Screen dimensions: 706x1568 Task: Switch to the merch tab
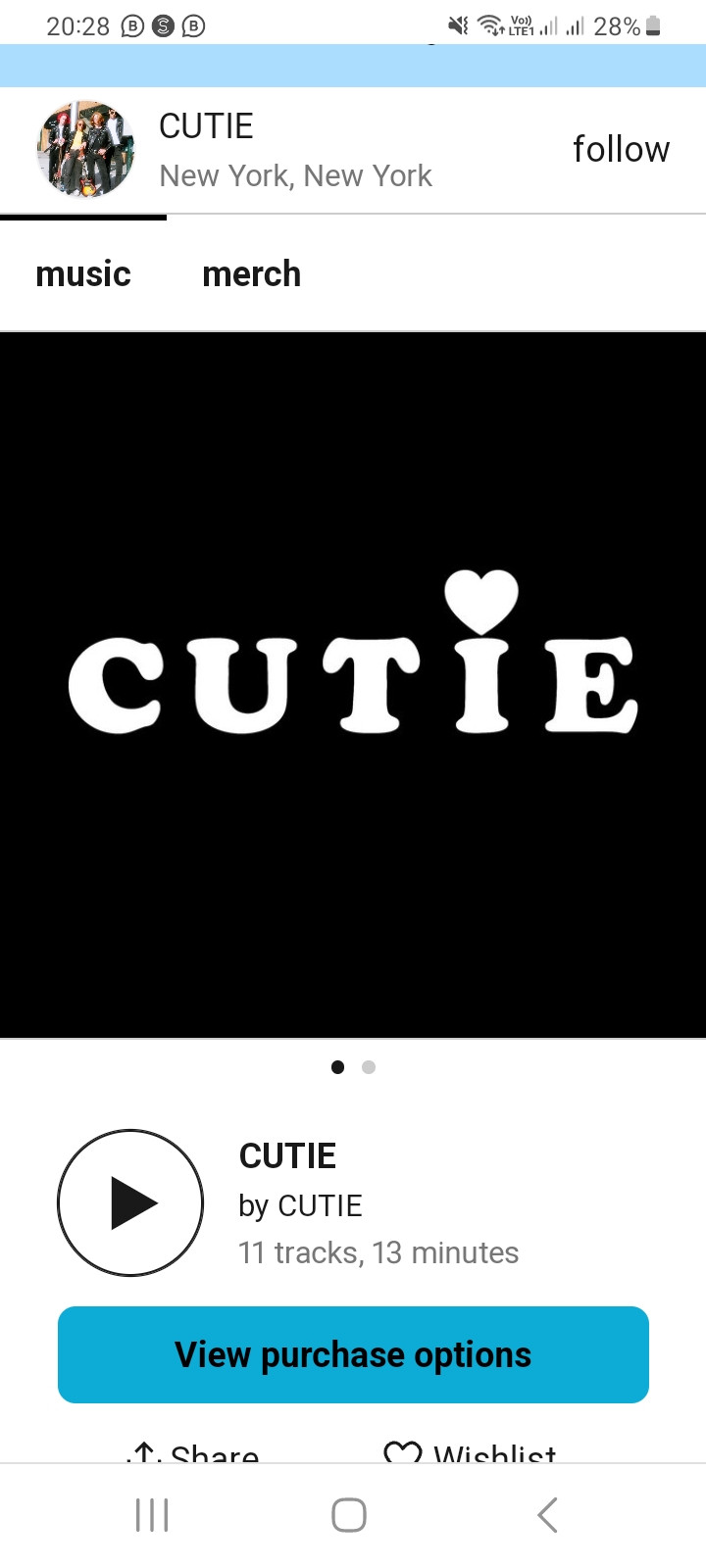click(x=251, y=274)
